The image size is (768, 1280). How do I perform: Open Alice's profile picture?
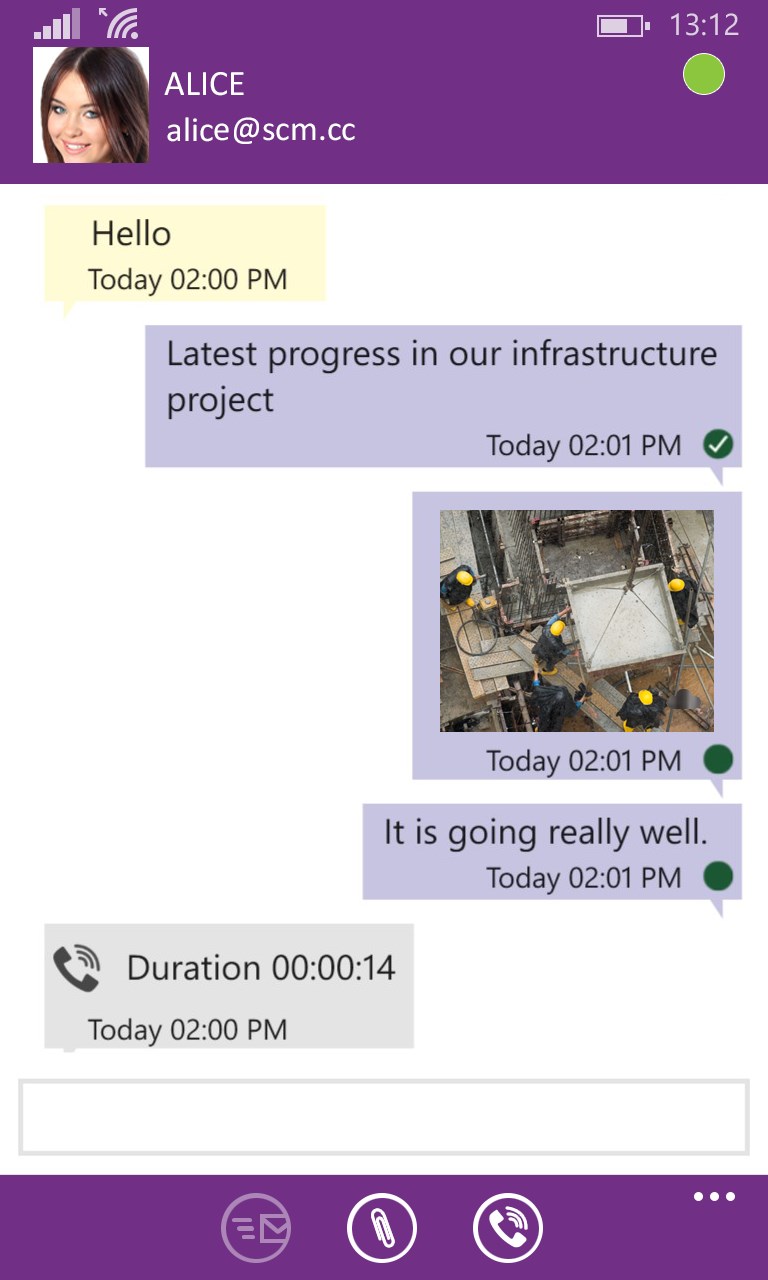(x=91, y=105)
